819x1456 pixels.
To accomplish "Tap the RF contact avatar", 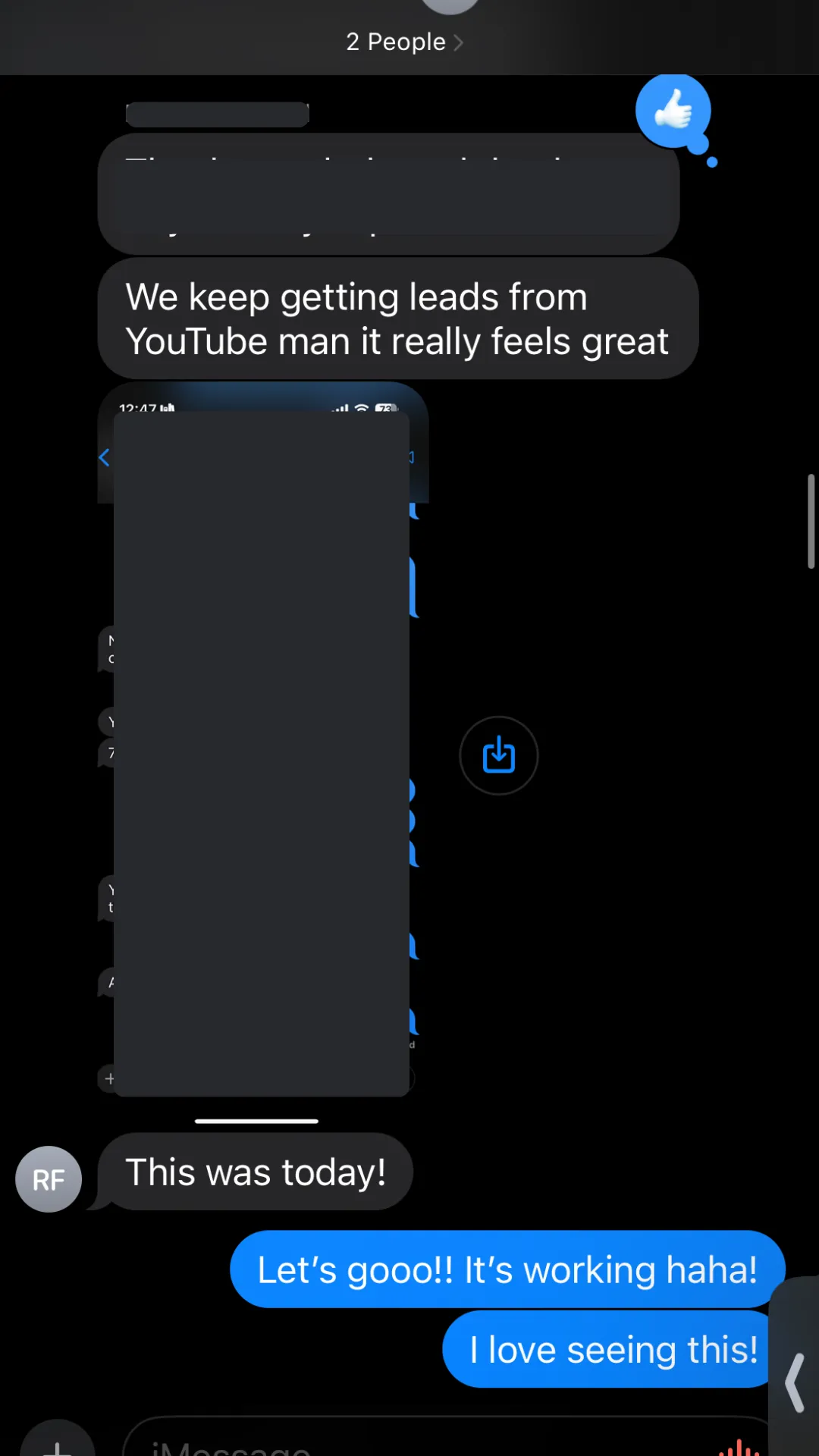I will point(49,1179).
